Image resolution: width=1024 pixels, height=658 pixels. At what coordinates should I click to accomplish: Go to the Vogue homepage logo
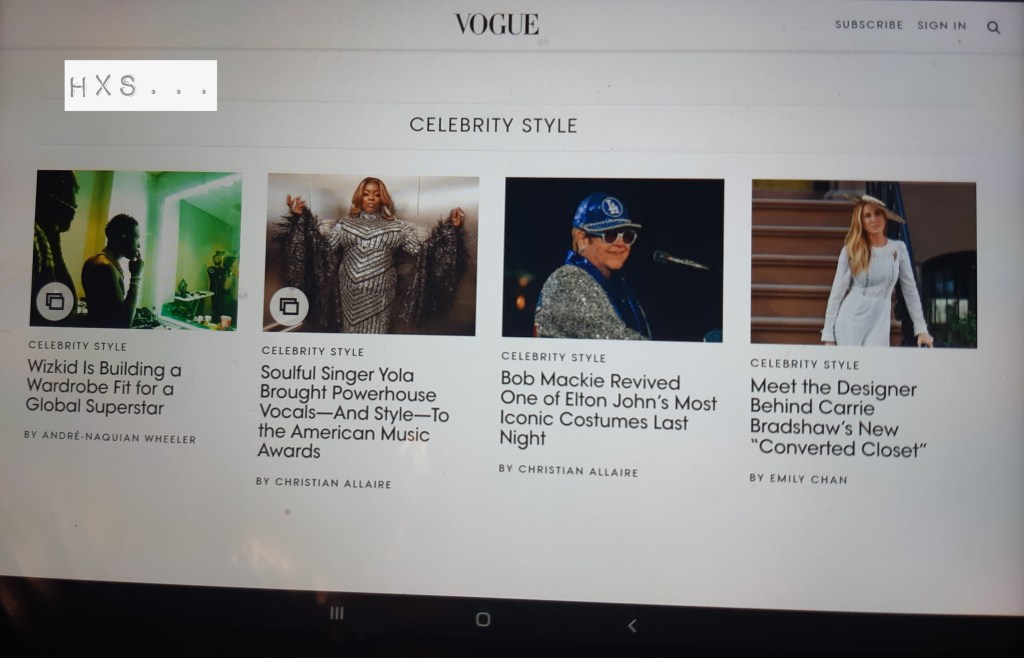[x=496, y=24]
